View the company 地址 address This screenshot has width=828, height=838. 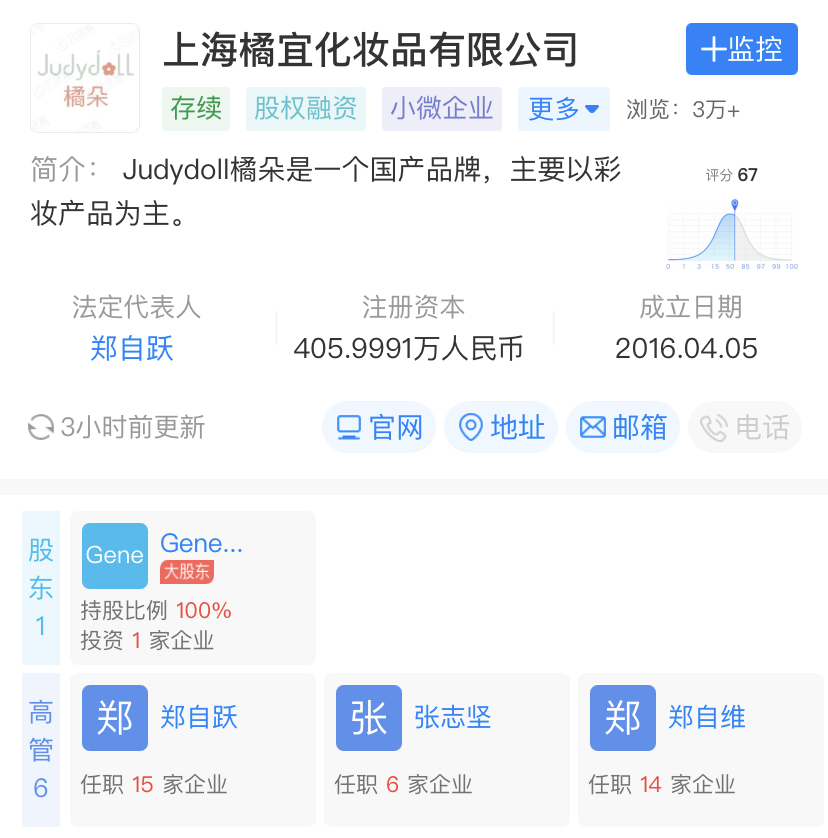501,428
